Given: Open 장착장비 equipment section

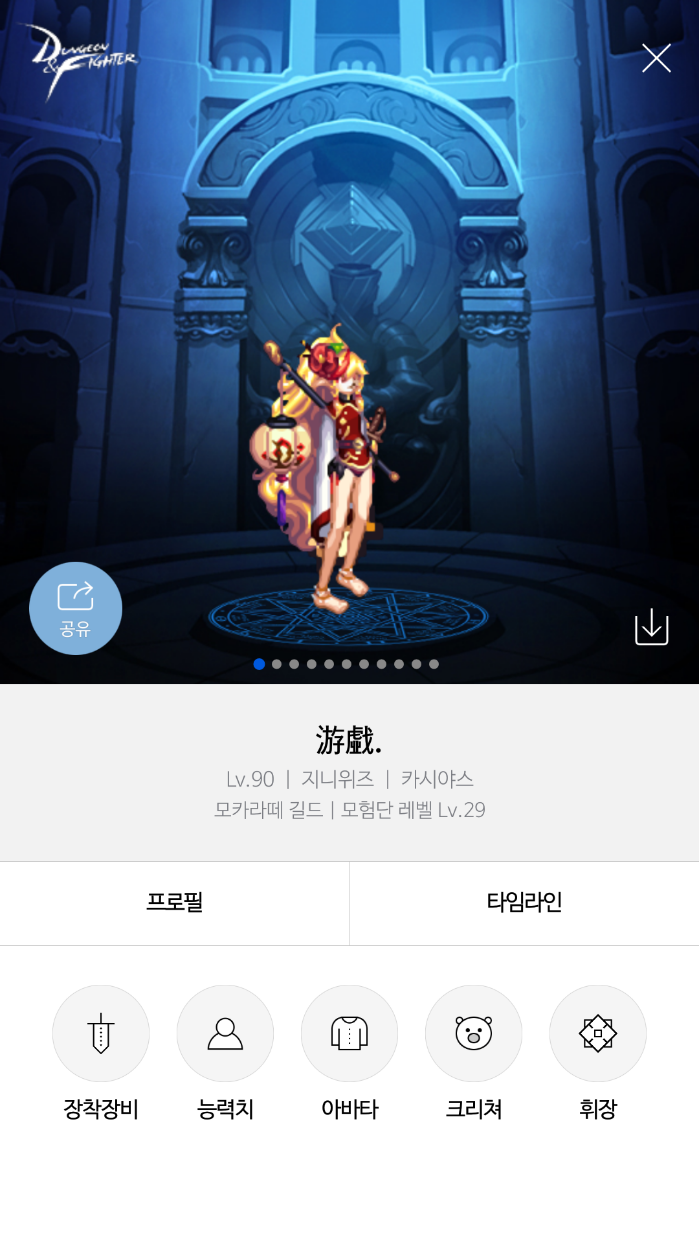Looking at the screenshot, I should [x=101, y=1034].
